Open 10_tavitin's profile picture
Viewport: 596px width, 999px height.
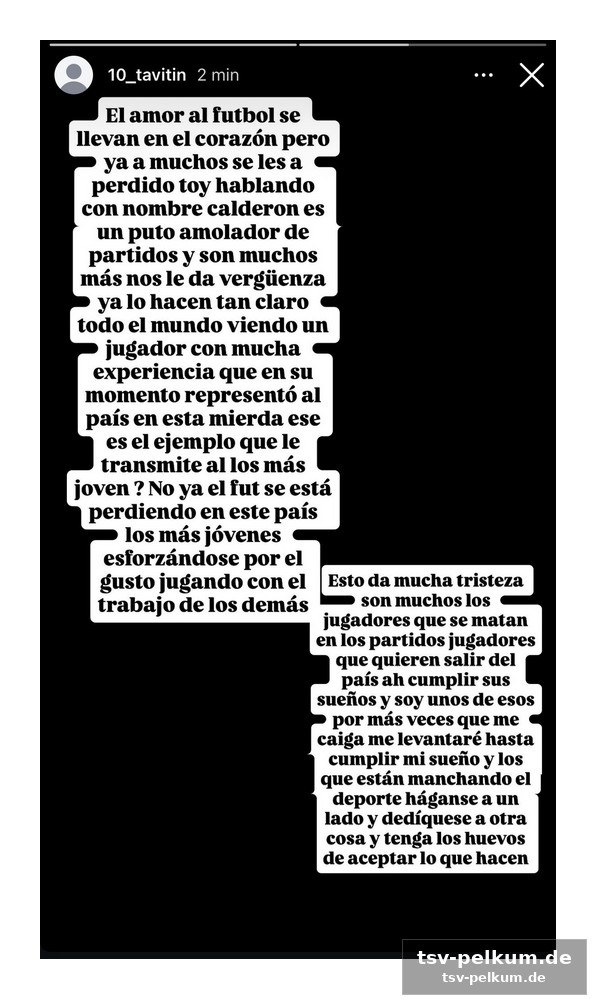tap(74, 75)
